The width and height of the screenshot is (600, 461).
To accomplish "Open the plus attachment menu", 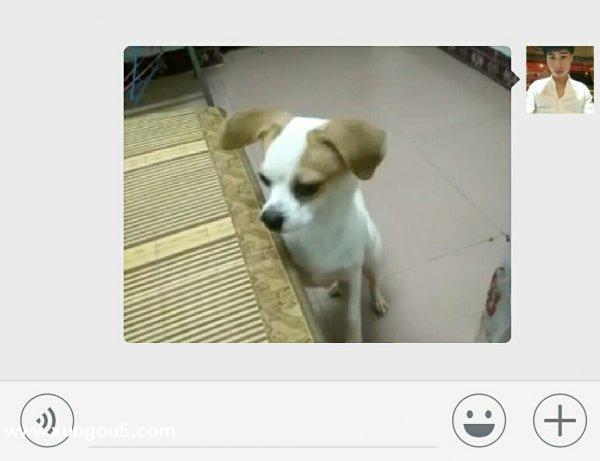I will click(560, 420).
